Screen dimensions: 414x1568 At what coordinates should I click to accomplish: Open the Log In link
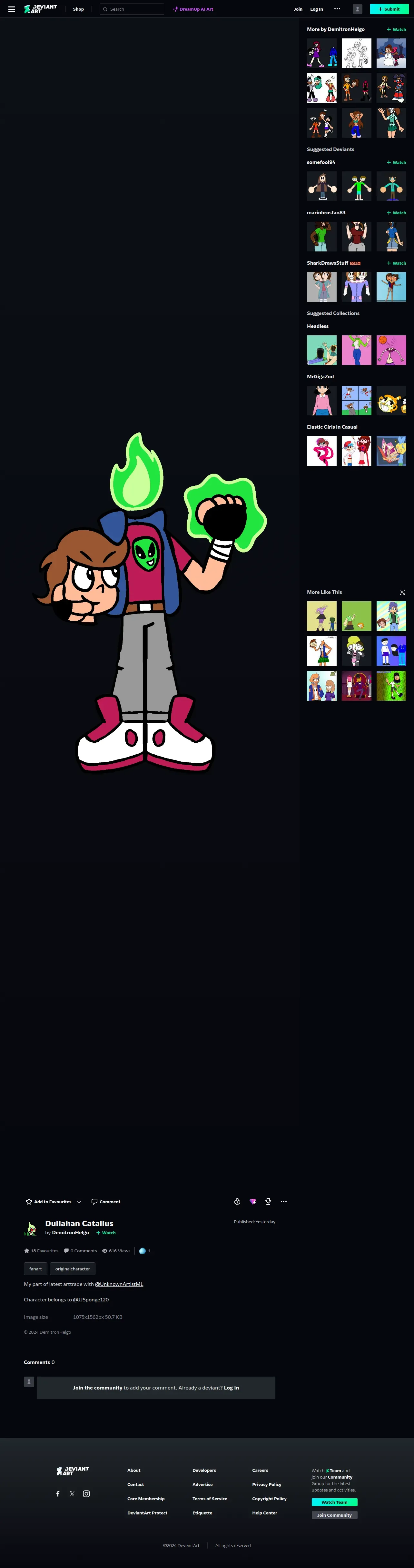(x=316, y=9)
